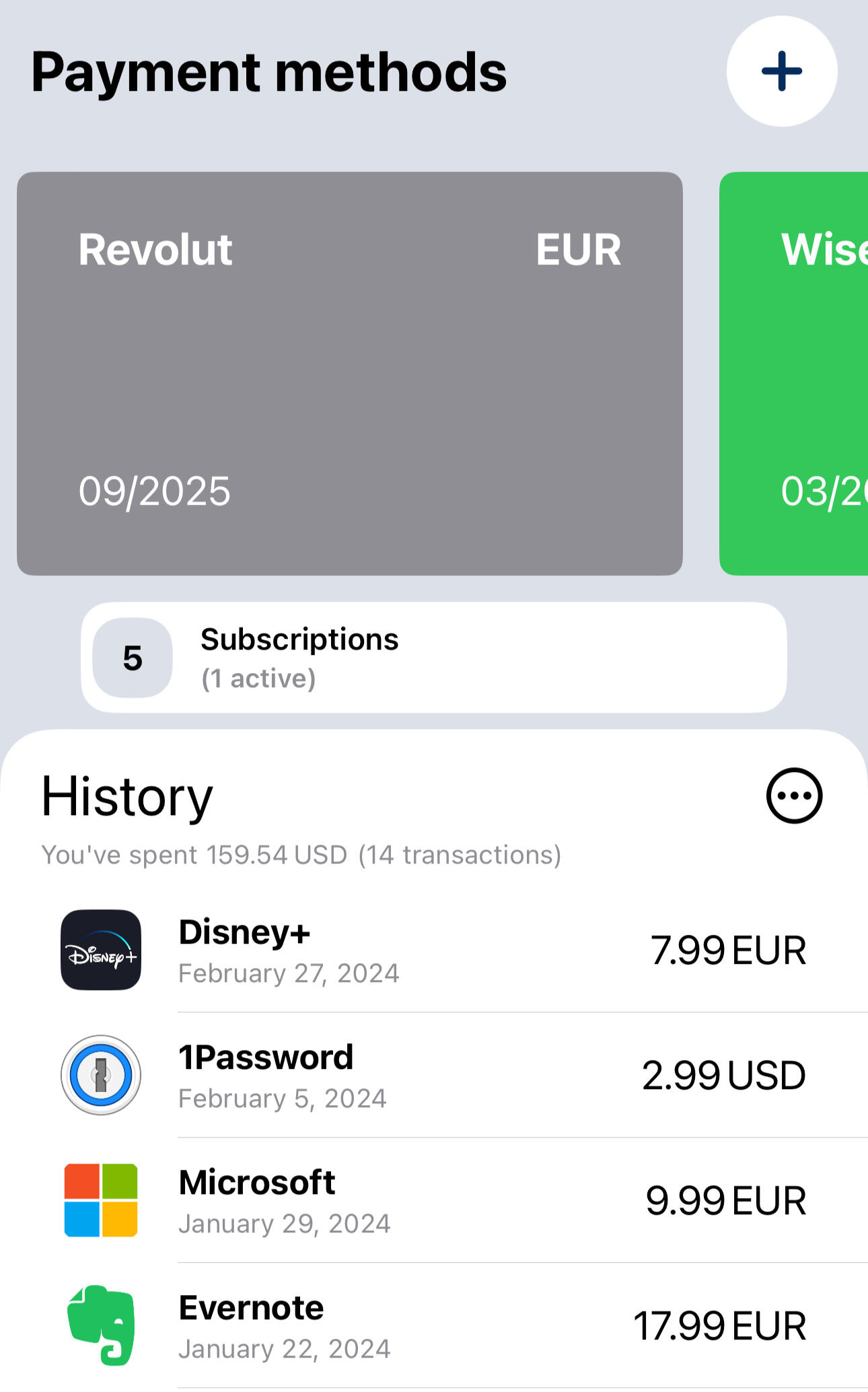Open the Microsoft 9.99 EUR transaction

tap(433, 1201)
